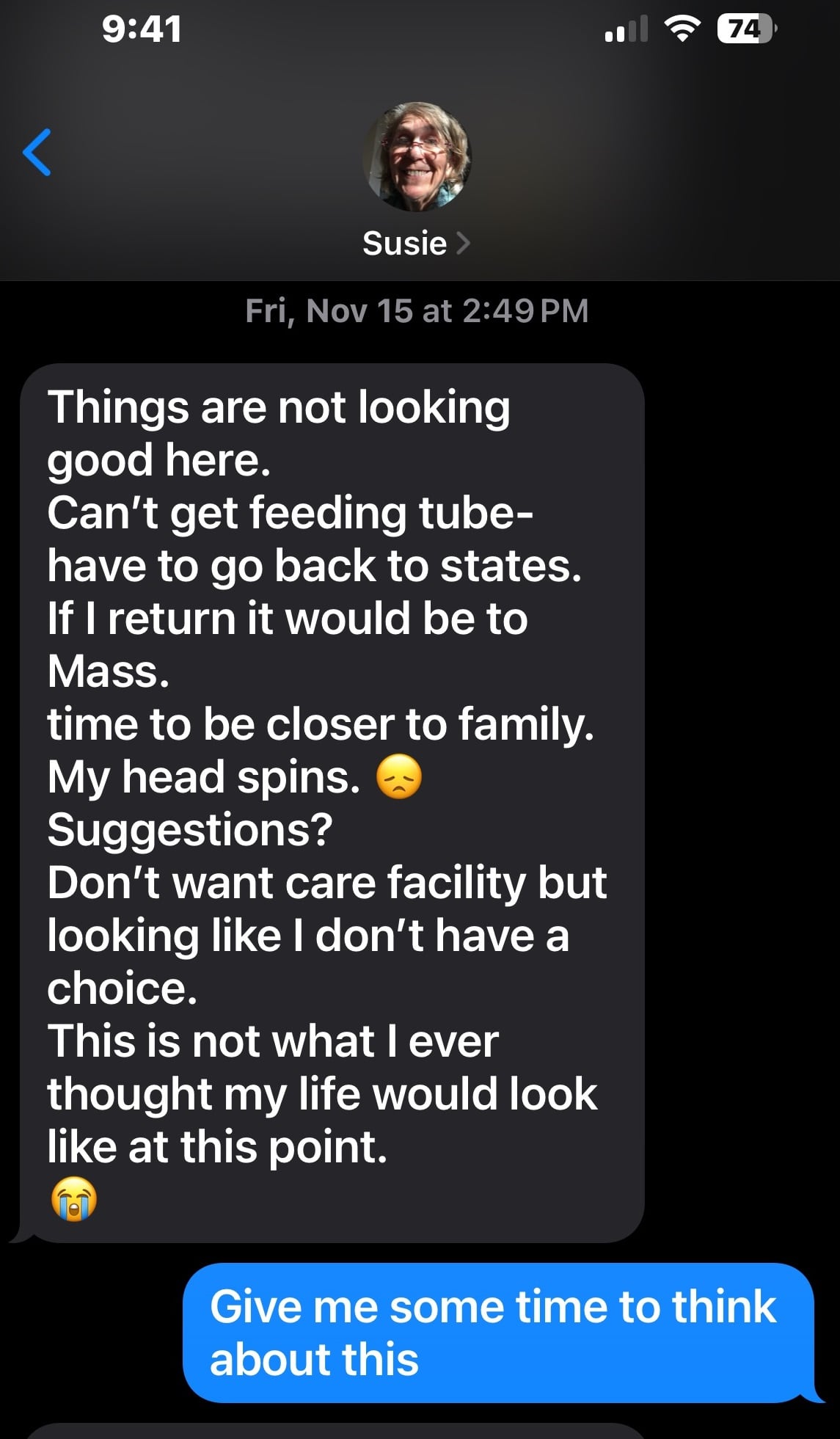
Task: Long-press target: tap the word 'Suggestions?' in message
Action: click(x=187, y=829)
